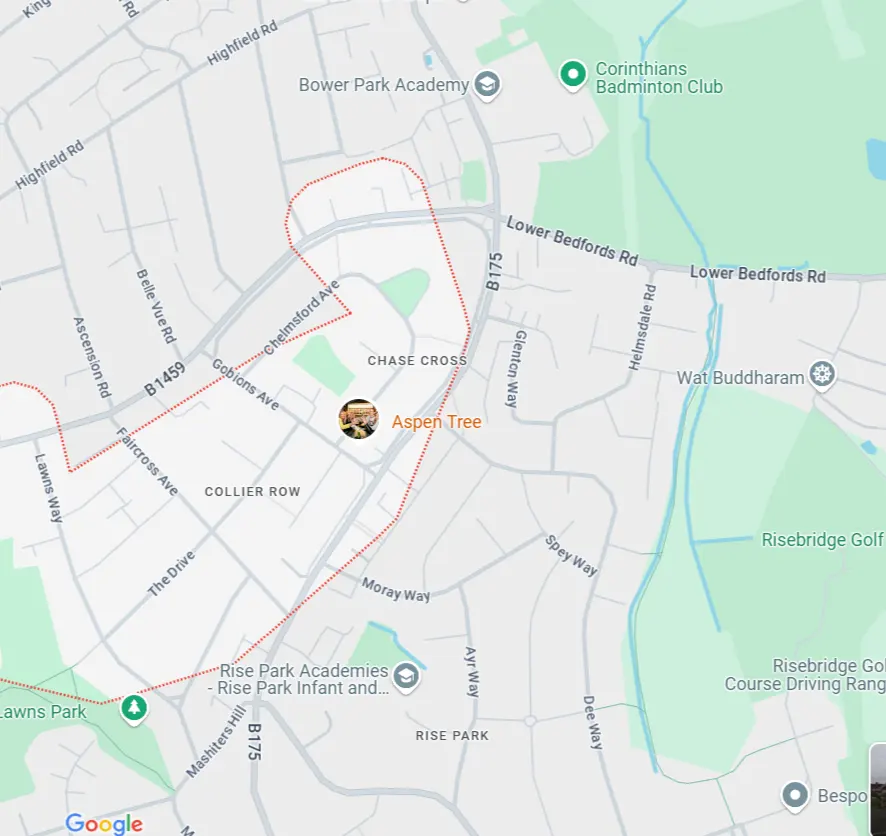Select the Lawns Park tree marker
886x836 pixels.
pyautogui.click(x=133, y=709)
